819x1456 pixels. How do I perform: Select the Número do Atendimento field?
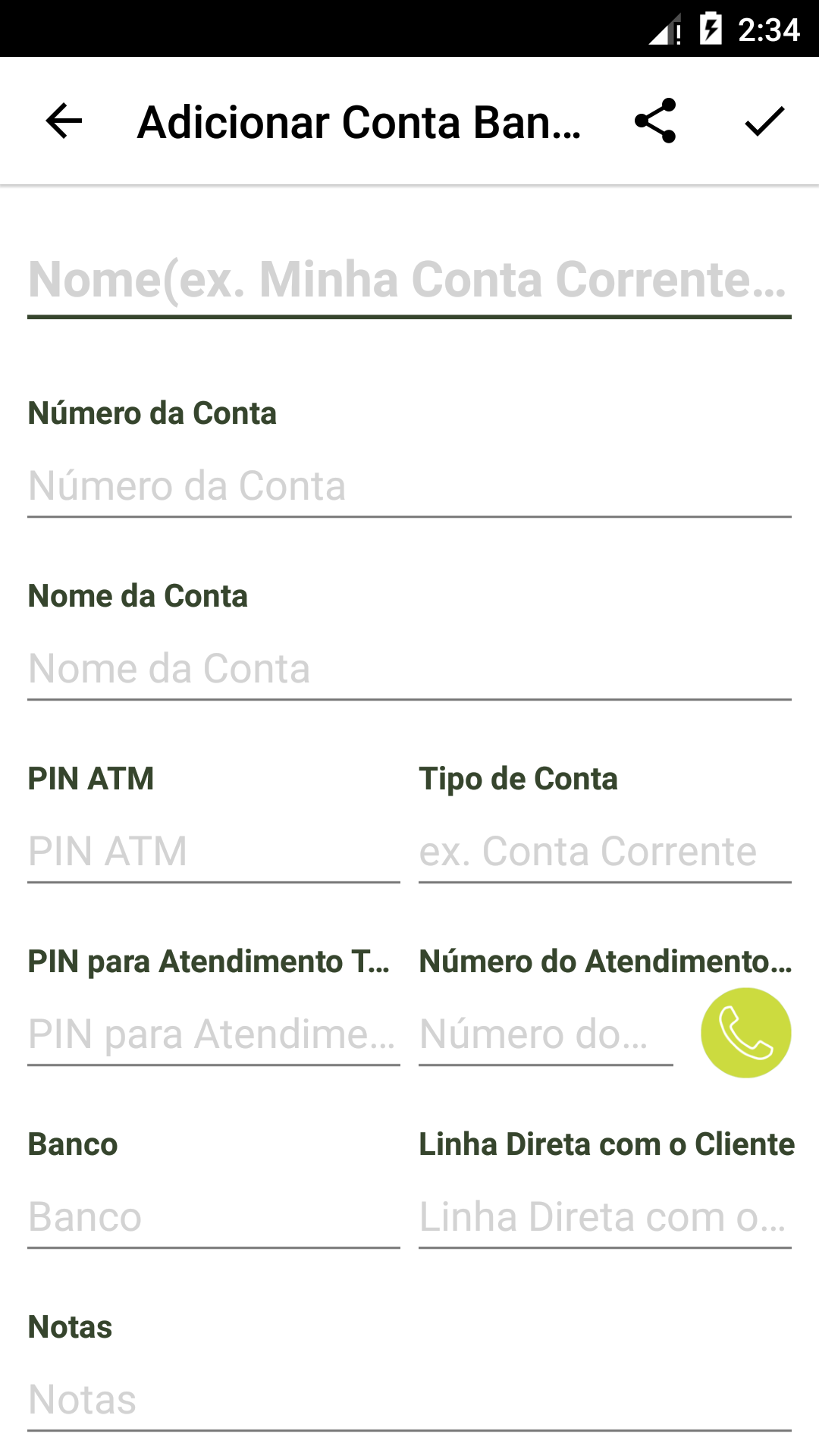click(546, 1034)
